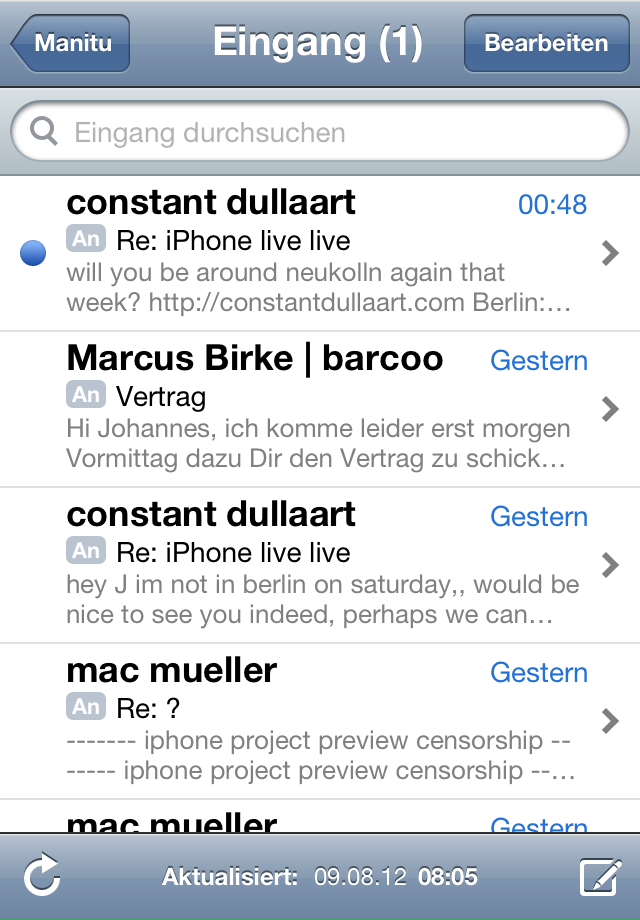This screenshot has height=920, width=640.
Task: Open mac mueller's 'Re: ?' email
Action: [x=320, y=722]
